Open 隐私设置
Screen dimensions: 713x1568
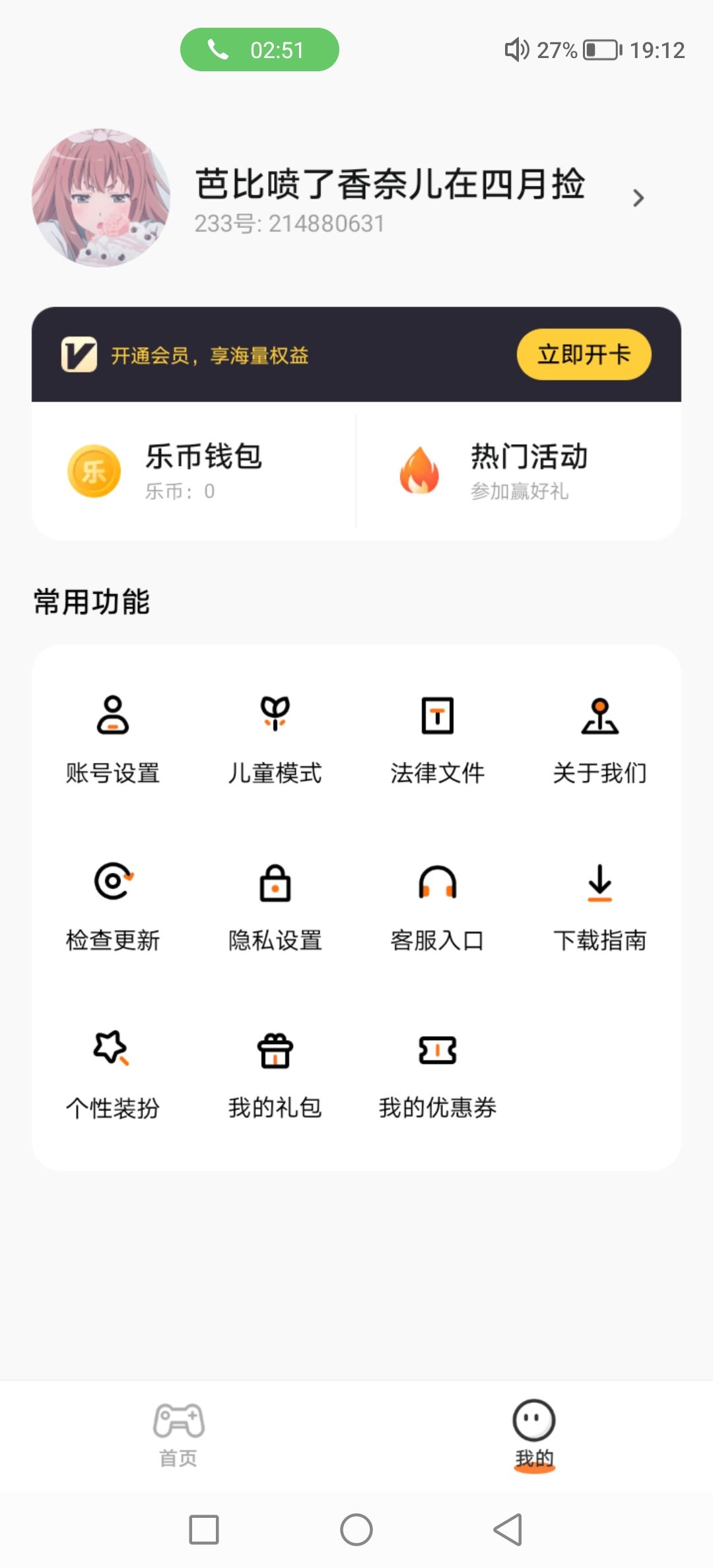pyautogui.click(x=275, y=905)
